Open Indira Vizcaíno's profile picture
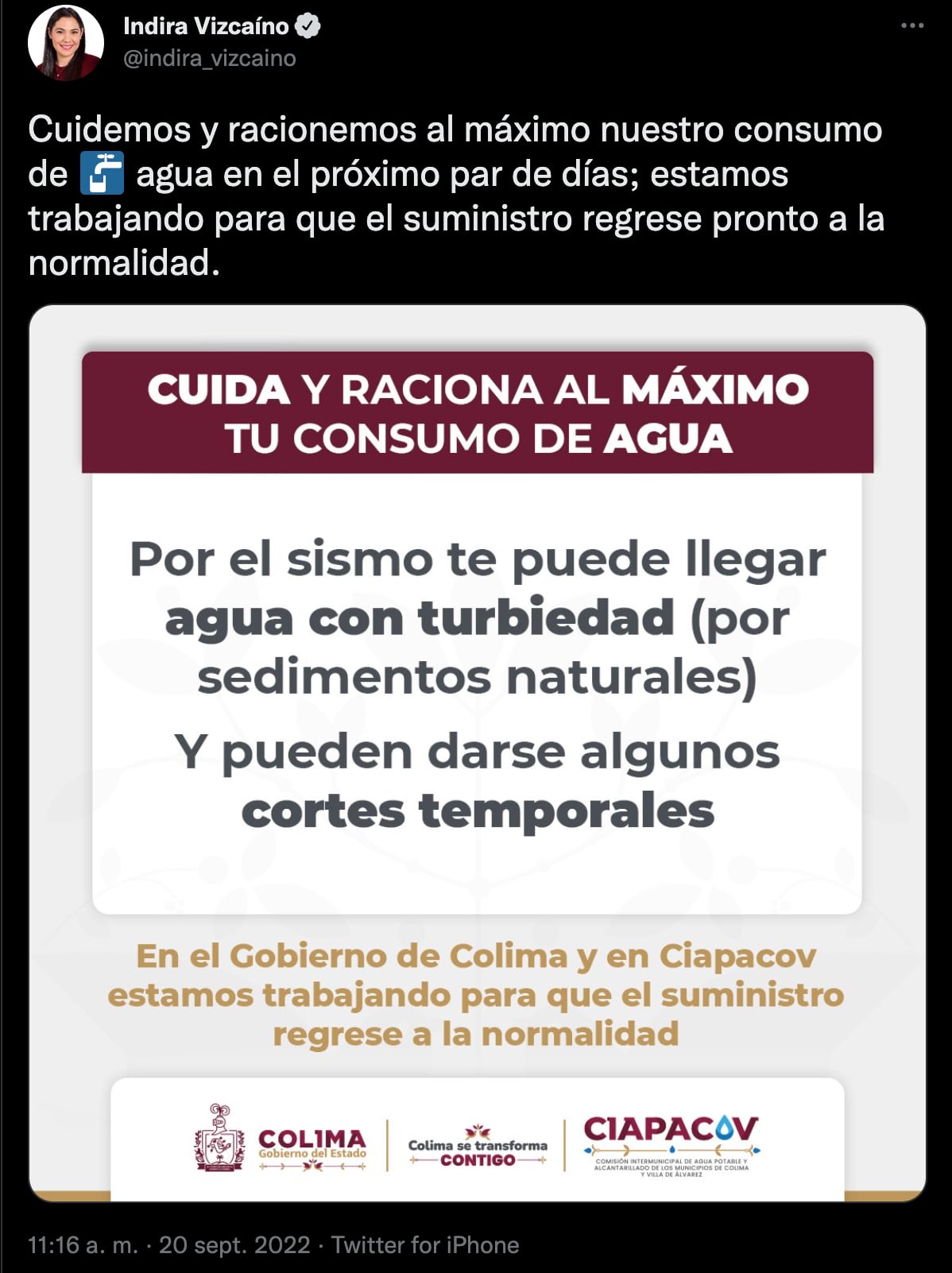The height and width of the screenshot is (1273, 952). [x=65, y=43]
